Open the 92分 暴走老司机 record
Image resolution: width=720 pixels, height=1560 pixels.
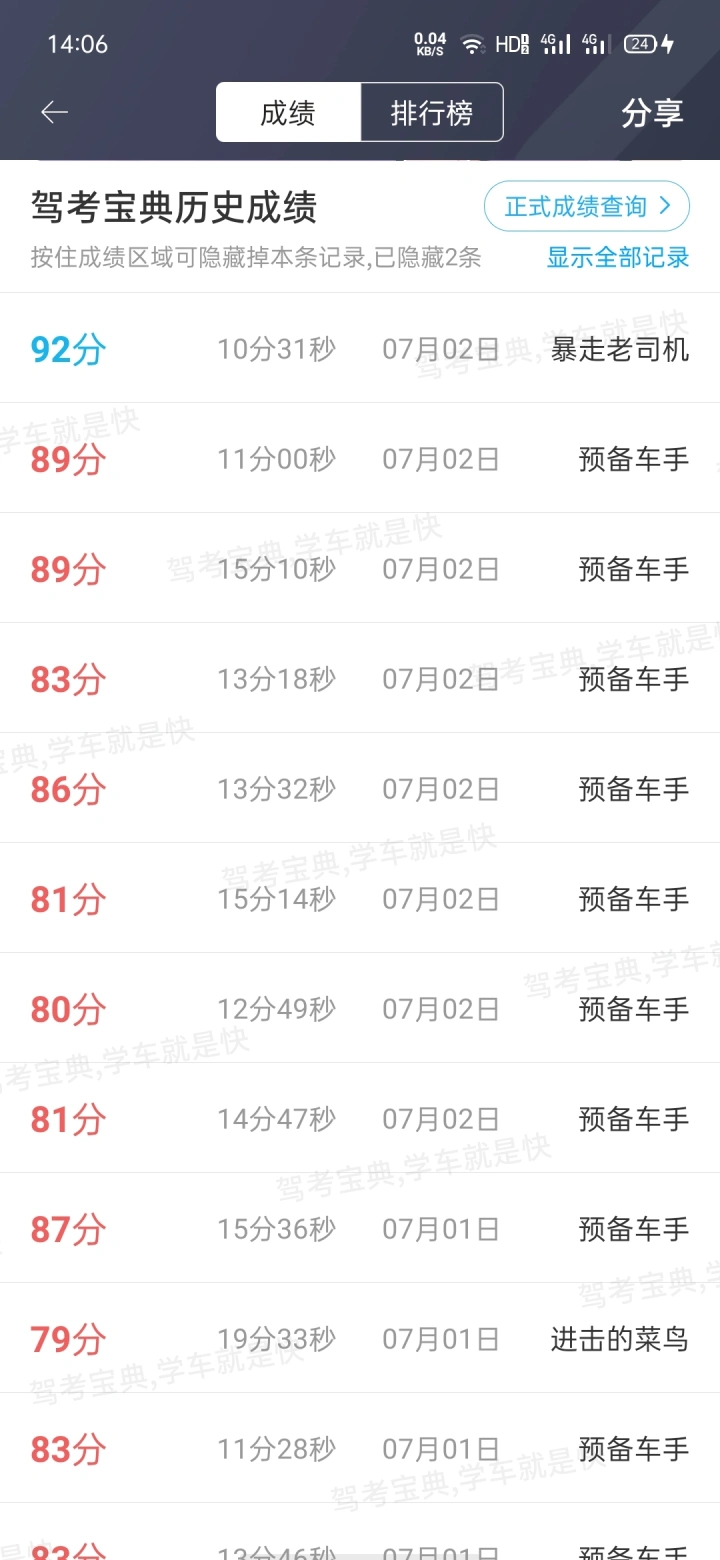pyautogui.click(x=360, y=349)
